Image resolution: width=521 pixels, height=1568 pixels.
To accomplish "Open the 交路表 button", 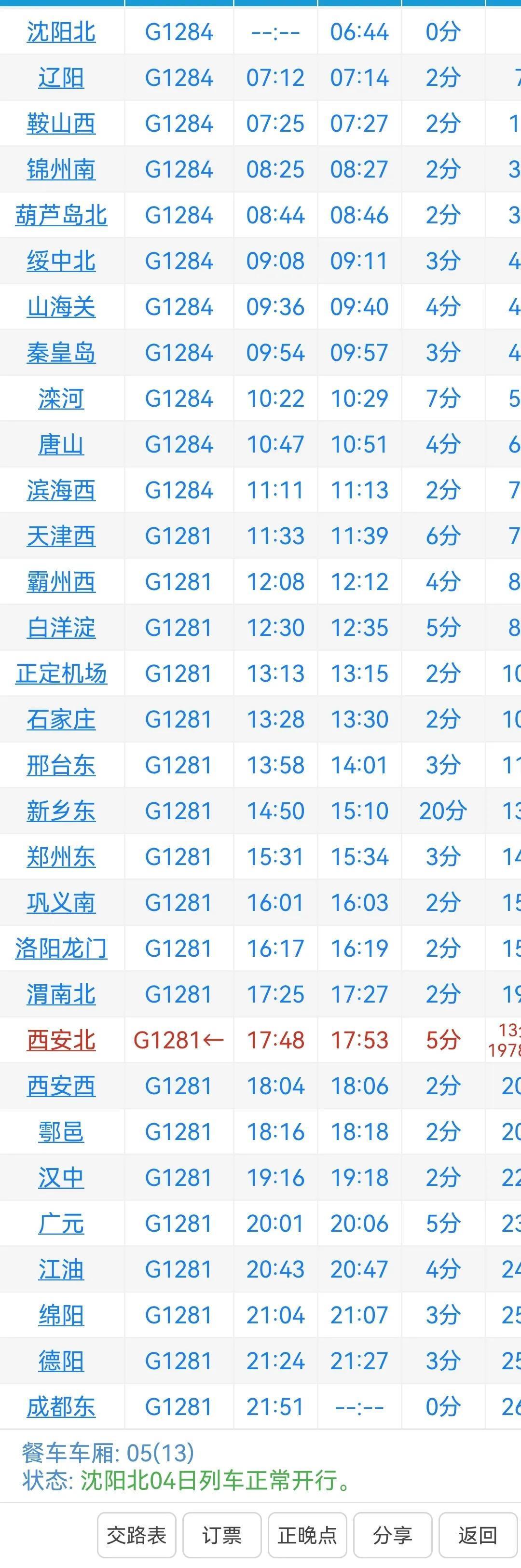I will (x=137, y=1535).
